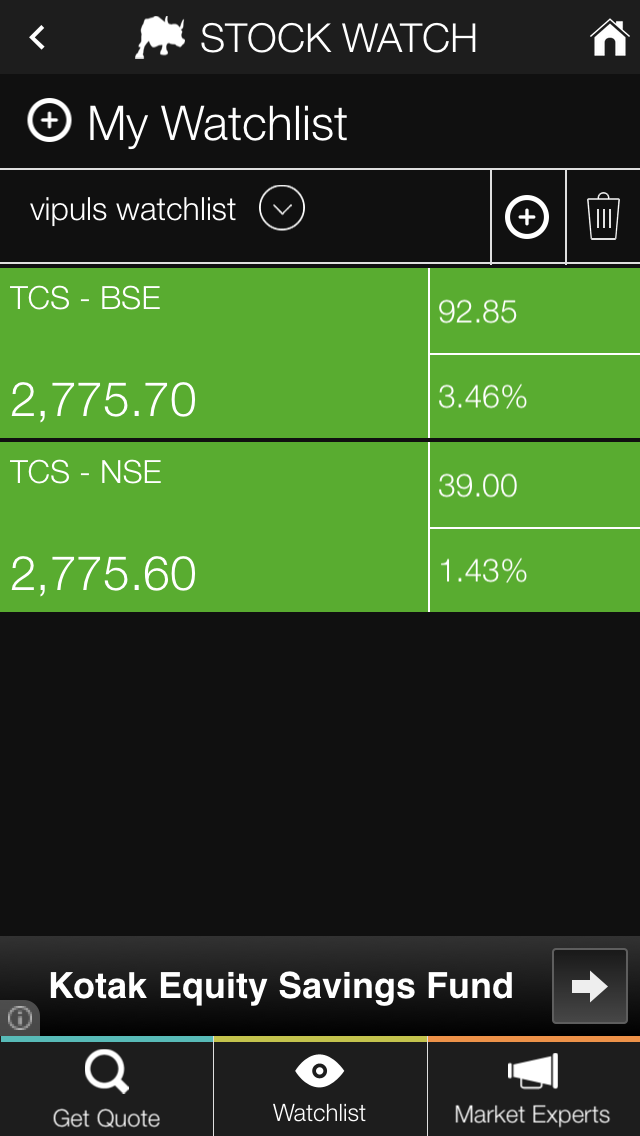Delete watchlist using the trash icon
The width and height of the screenshot is (640, 1136).
point(603,217)
